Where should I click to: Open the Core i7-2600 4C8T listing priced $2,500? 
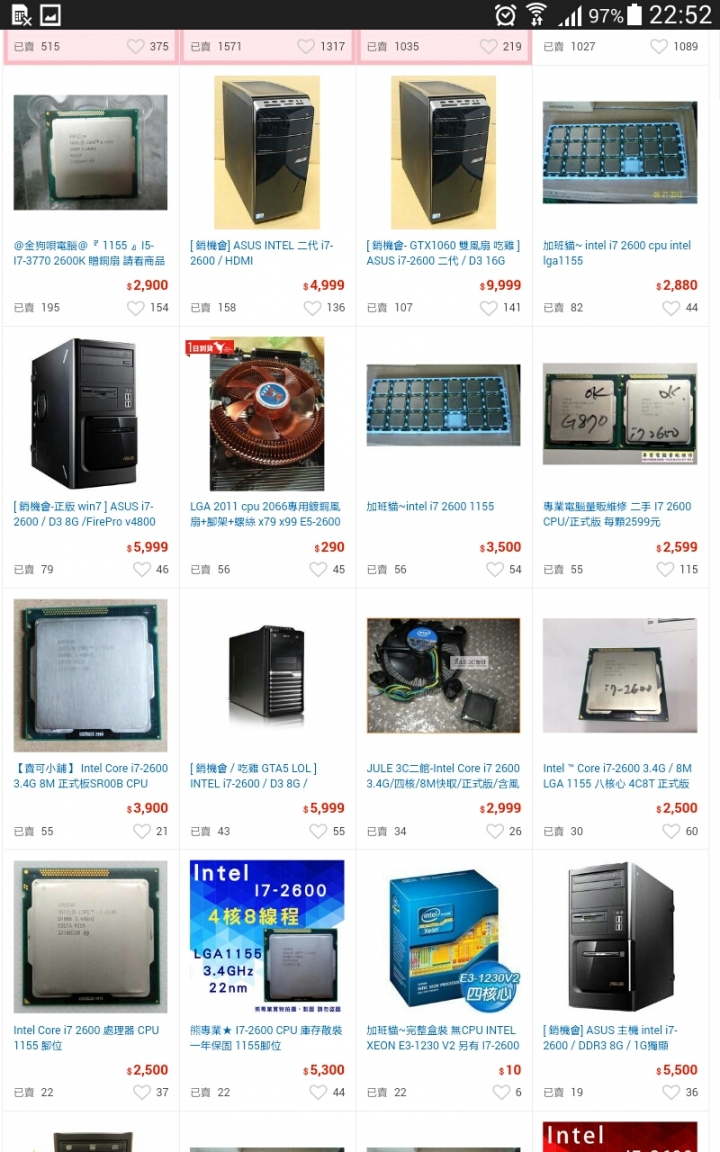(620, 776)
